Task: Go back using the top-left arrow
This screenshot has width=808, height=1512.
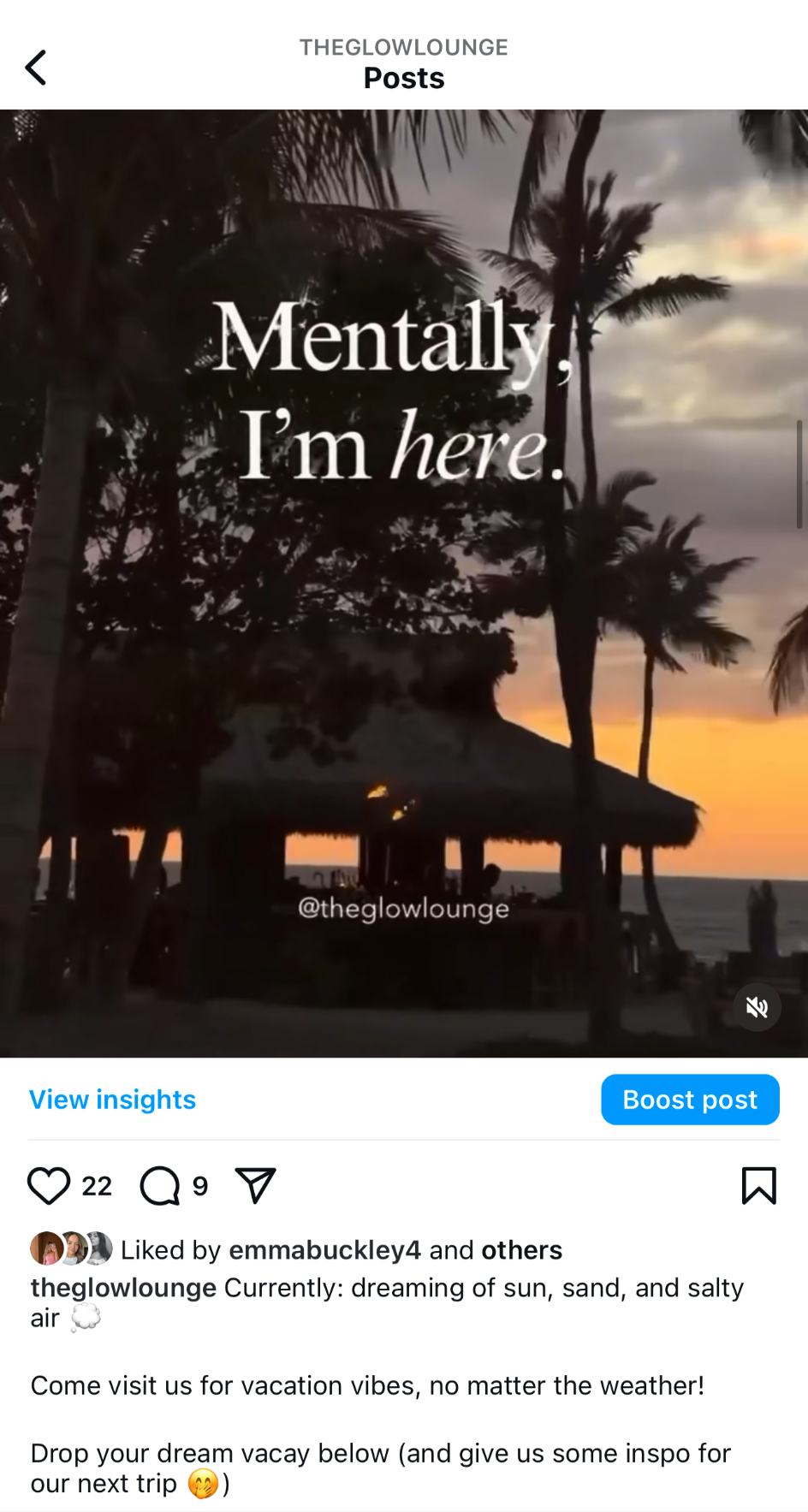Action: click(x=35, y=68)
